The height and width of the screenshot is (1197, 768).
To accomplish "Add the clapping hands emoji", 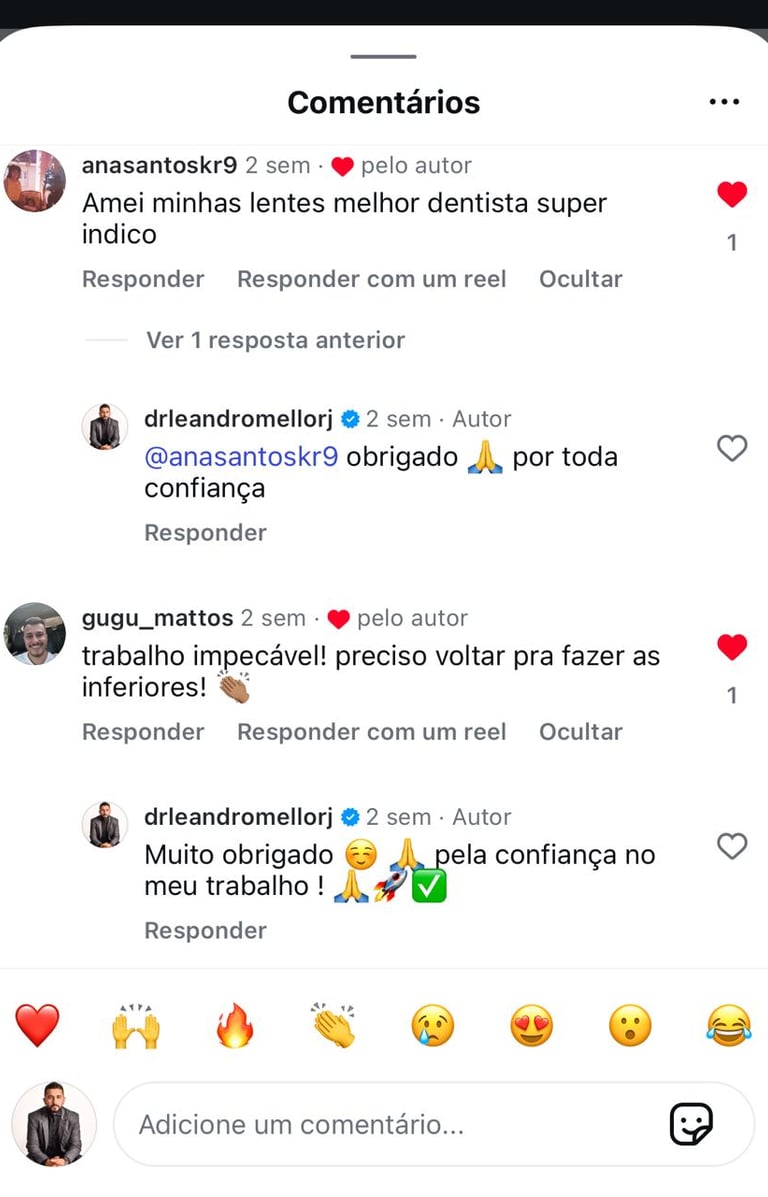I will tap(333, 1026).
